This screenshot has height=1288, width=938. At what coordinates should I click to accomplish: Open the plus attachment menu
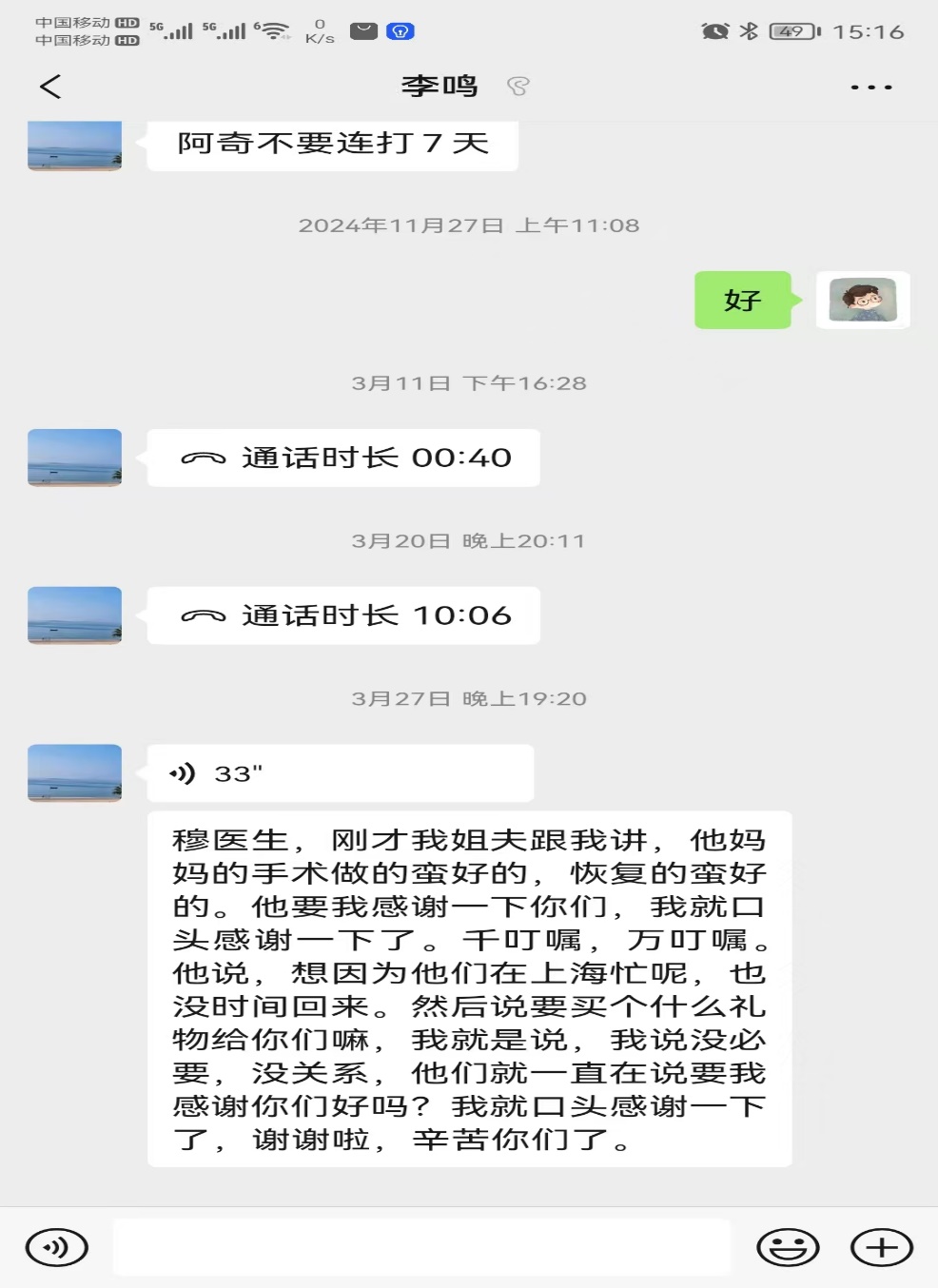pos(882,1246)
